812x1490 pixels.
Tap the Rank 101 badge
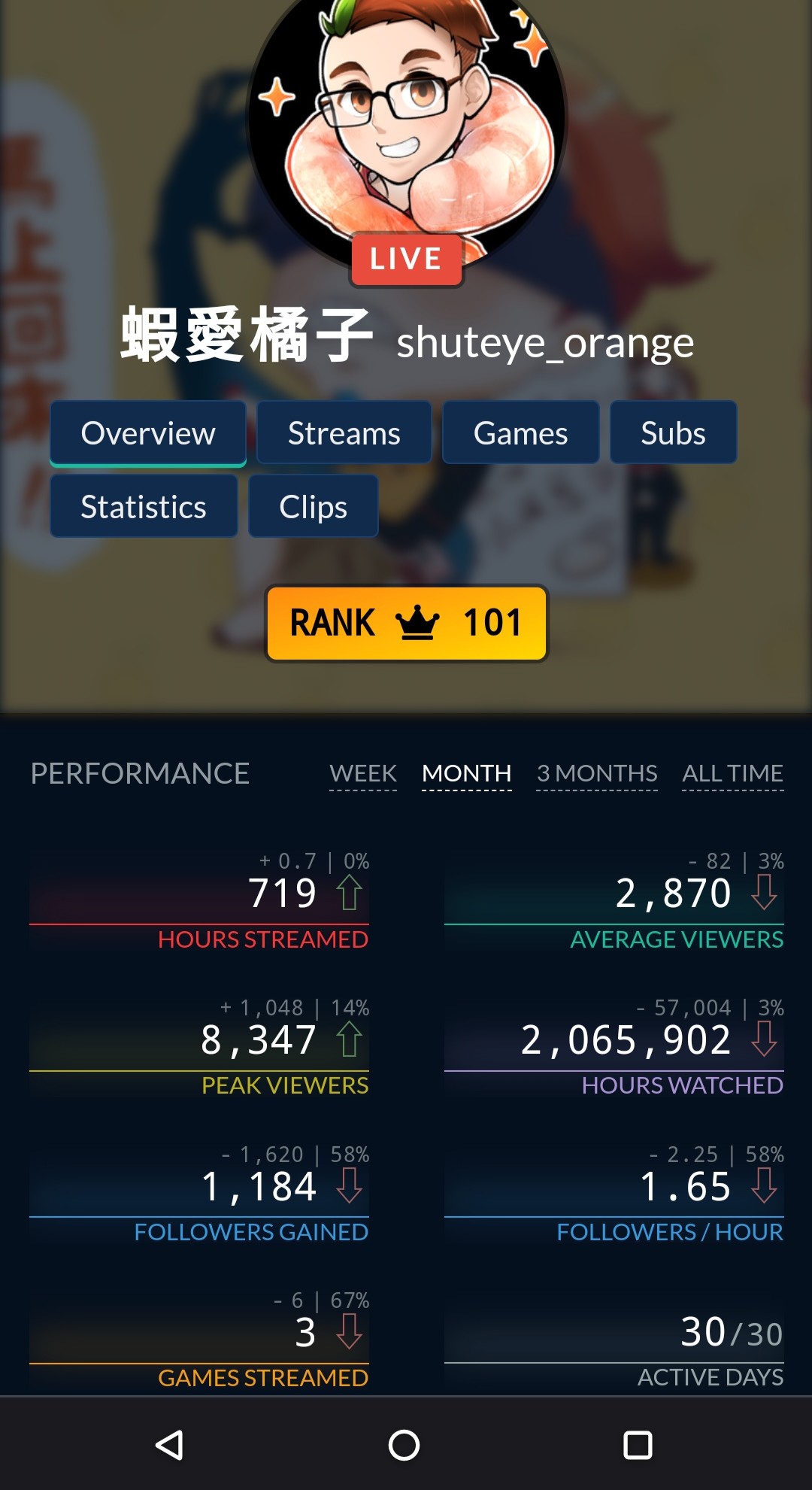(x=406, y=623)
